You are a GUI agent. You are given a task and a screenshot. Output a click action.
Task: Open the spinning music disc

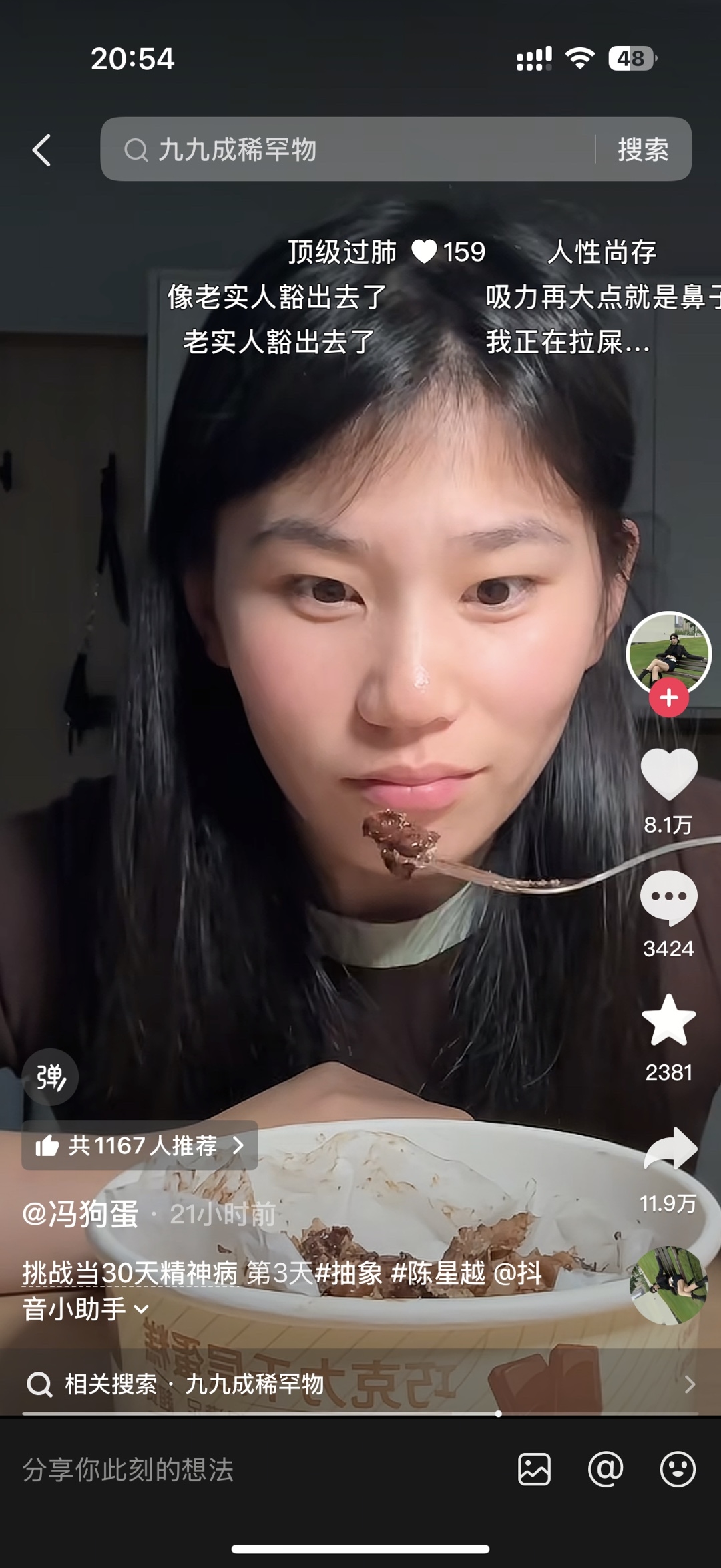pos(669,1285)
